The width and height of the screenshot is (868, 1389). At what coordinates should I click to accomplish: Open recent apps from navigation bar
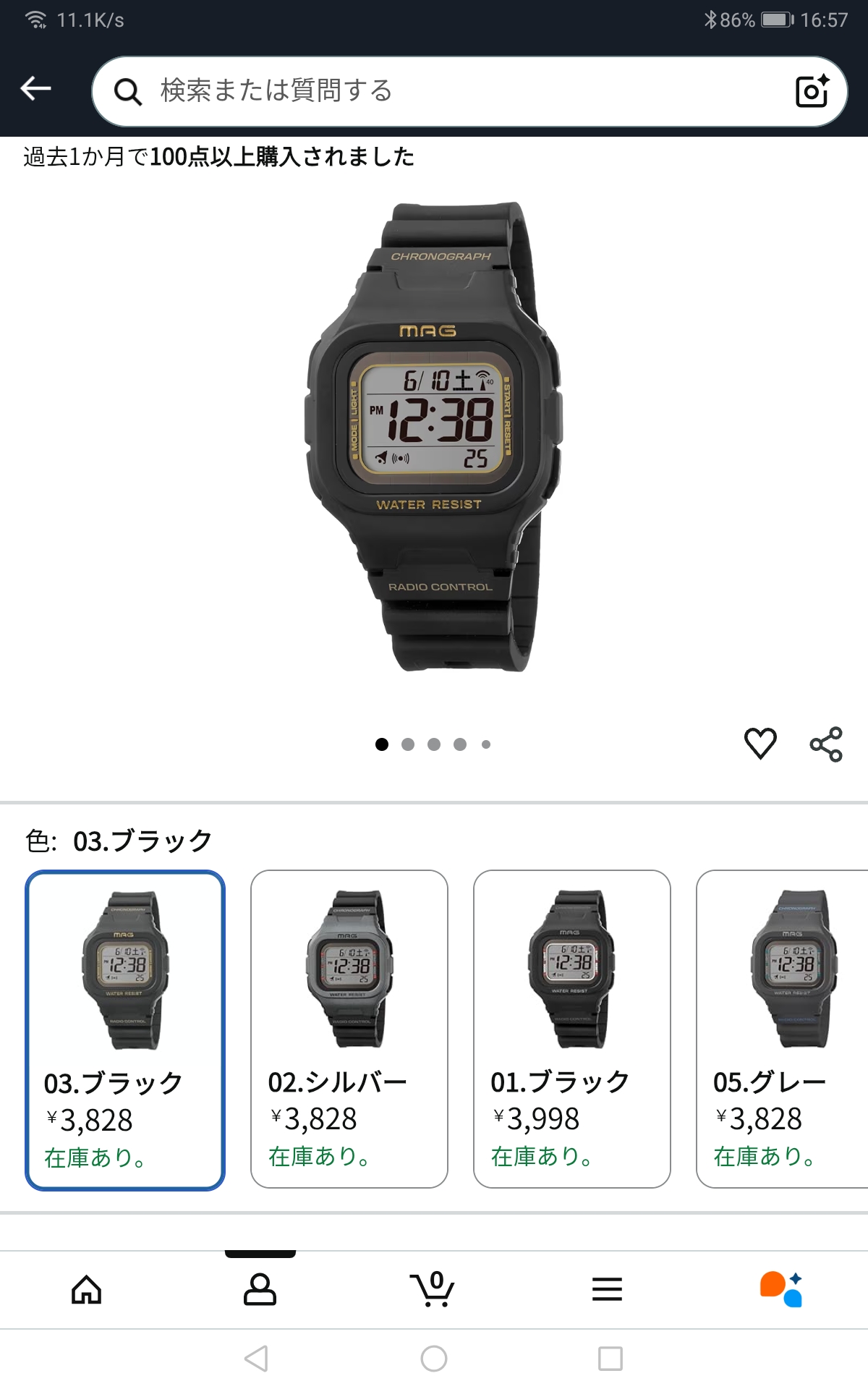(610, 1359)
